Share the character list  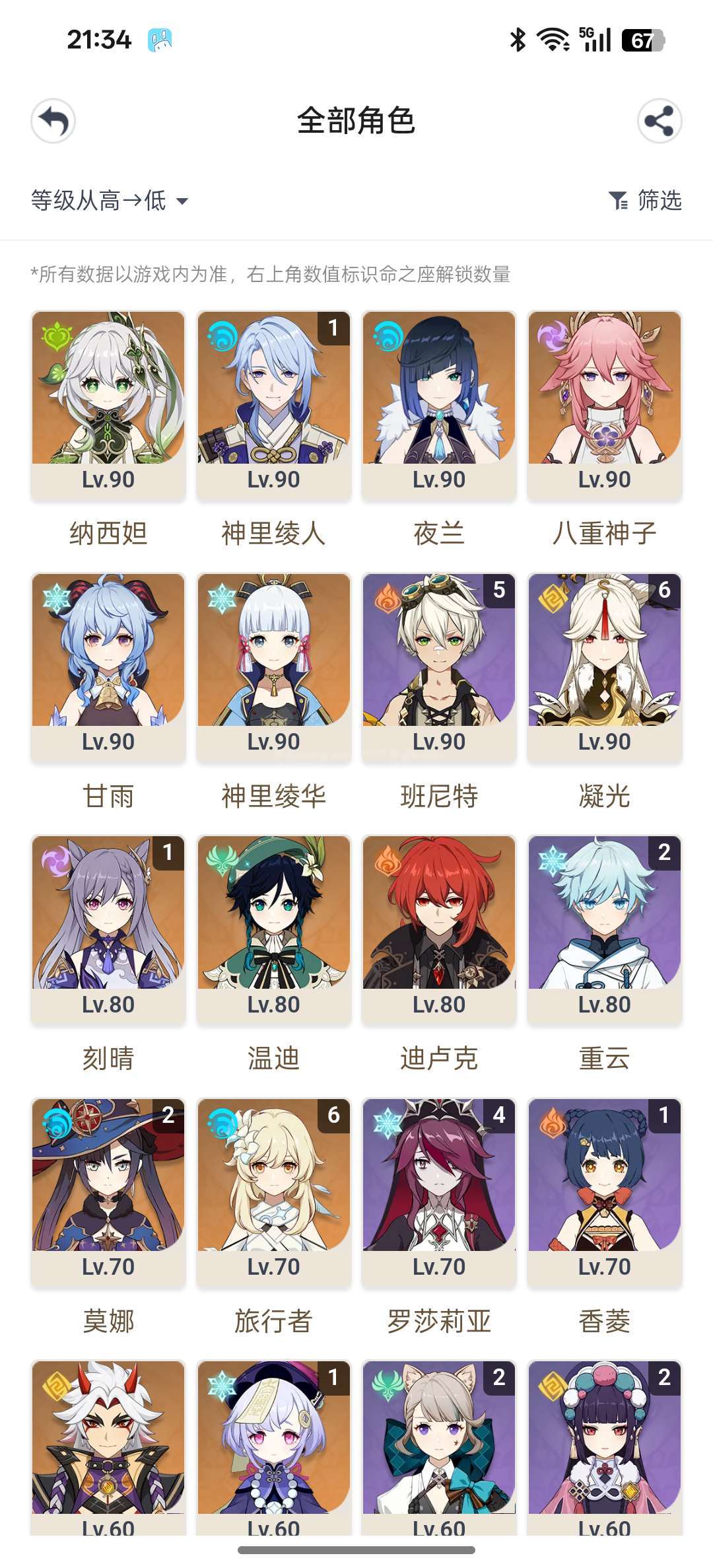pos(660,121)
